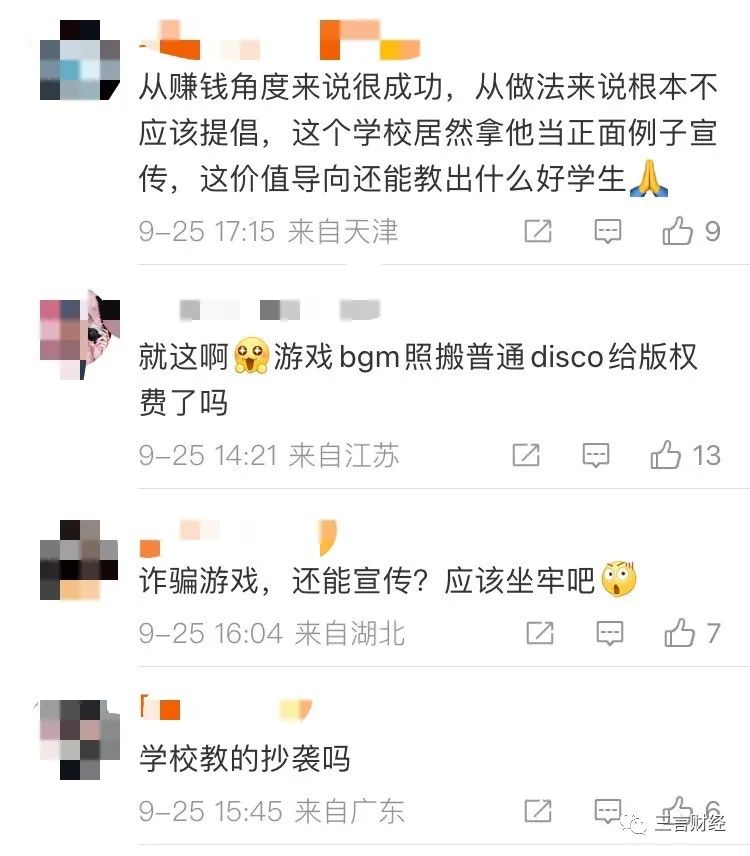
Task: Share the comment from 天津
Action: (x=538, y=232)
